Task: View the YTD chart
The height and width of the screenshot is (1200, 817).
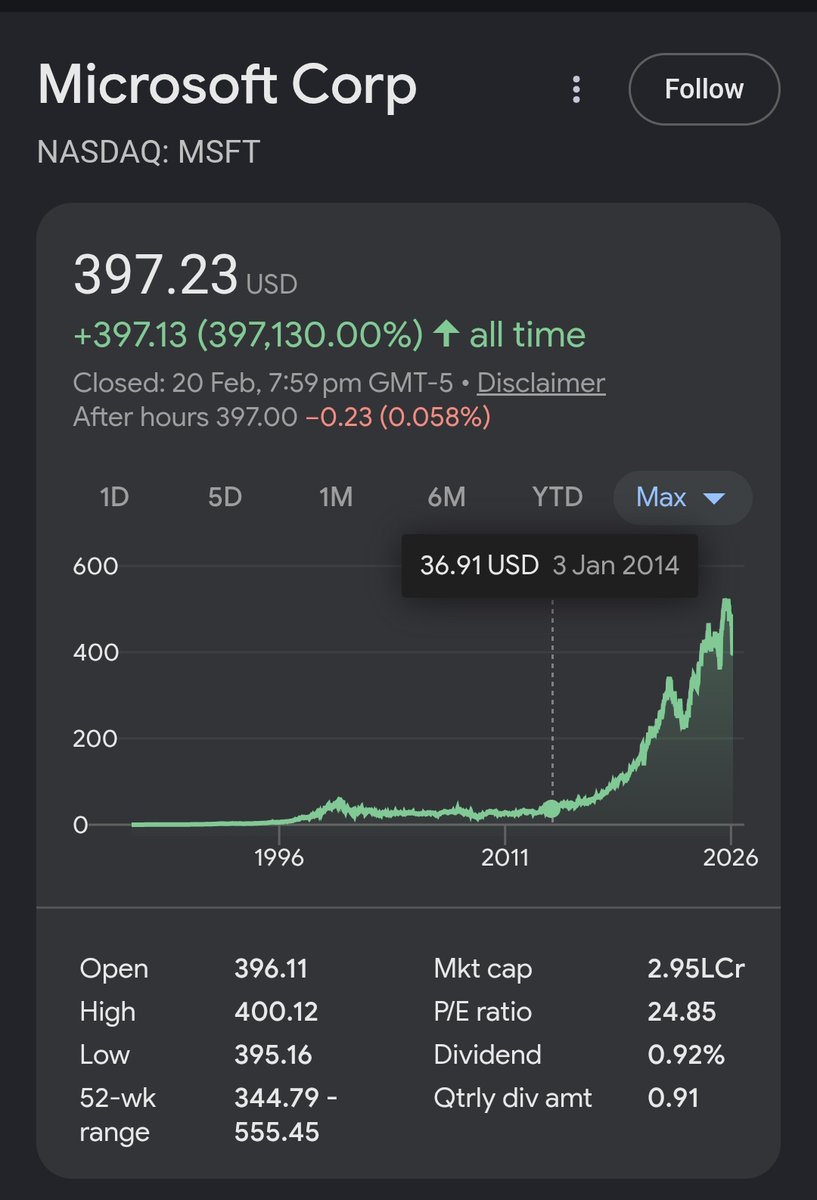Action: (x=558, y=497)
